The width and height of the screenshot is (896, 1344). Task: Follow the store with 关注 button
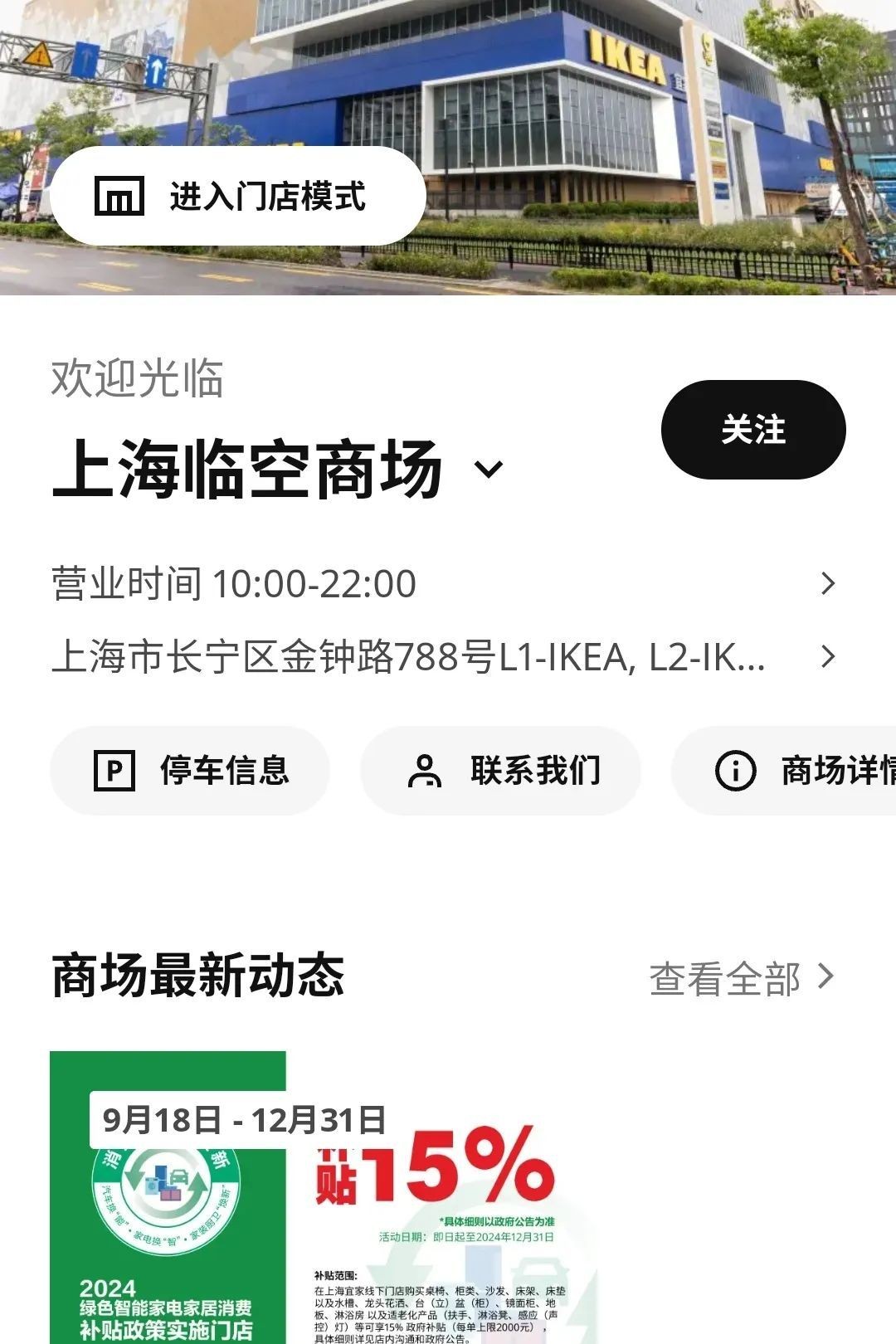(x=752, y=430)
